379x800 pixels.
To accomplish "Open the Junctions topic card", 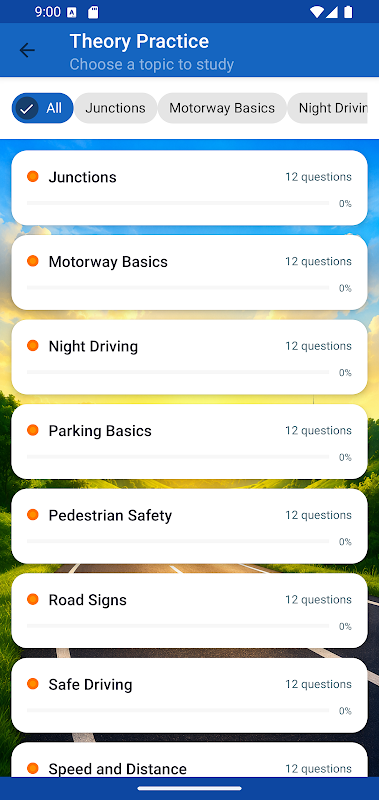I will (x=189, y=188).
